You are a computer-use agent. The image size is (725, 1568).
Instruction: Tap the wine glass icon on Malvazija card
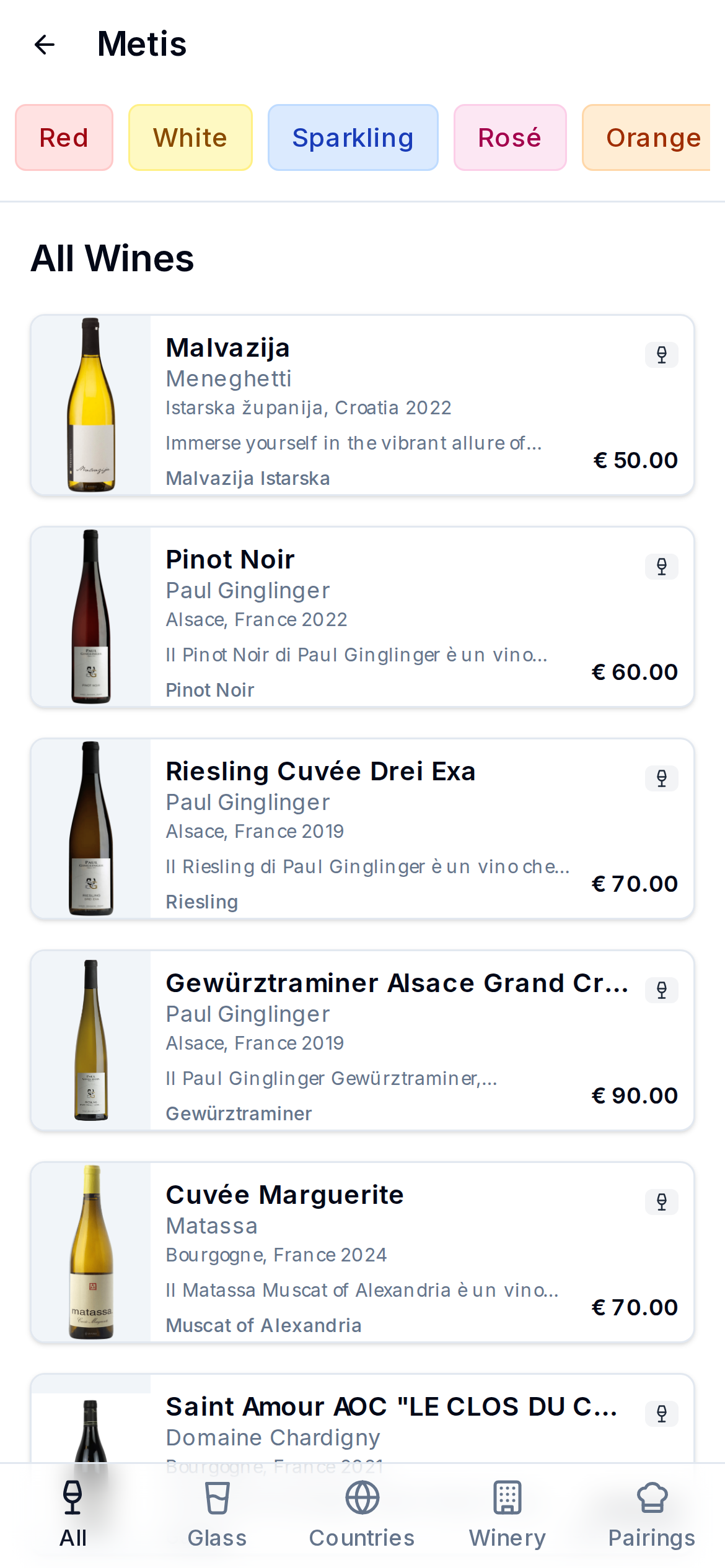661,354
